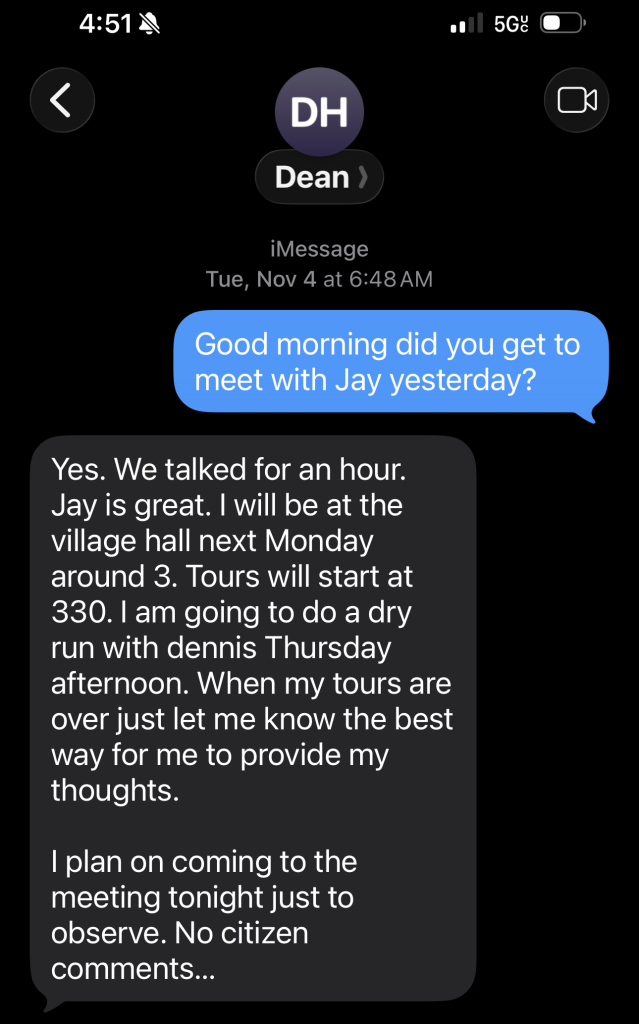
Task: Start a FaceTime video call with Dean
Action: (x=576, y=100)
